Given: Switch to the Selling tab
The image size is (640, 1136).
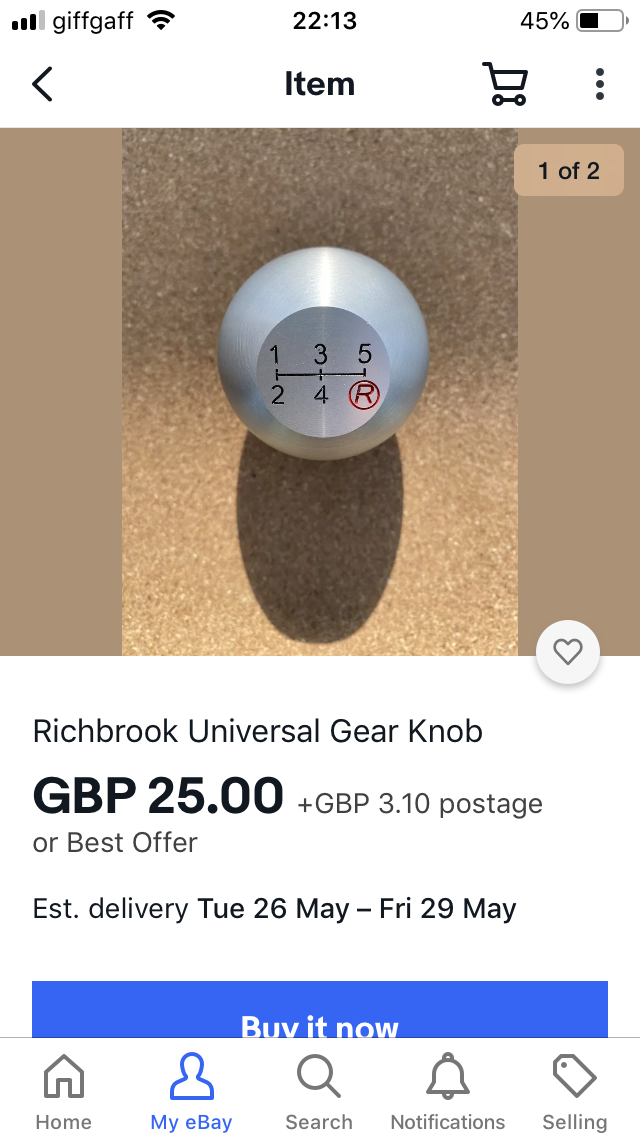Looking at the screenshot, I should pos(575,1092).
